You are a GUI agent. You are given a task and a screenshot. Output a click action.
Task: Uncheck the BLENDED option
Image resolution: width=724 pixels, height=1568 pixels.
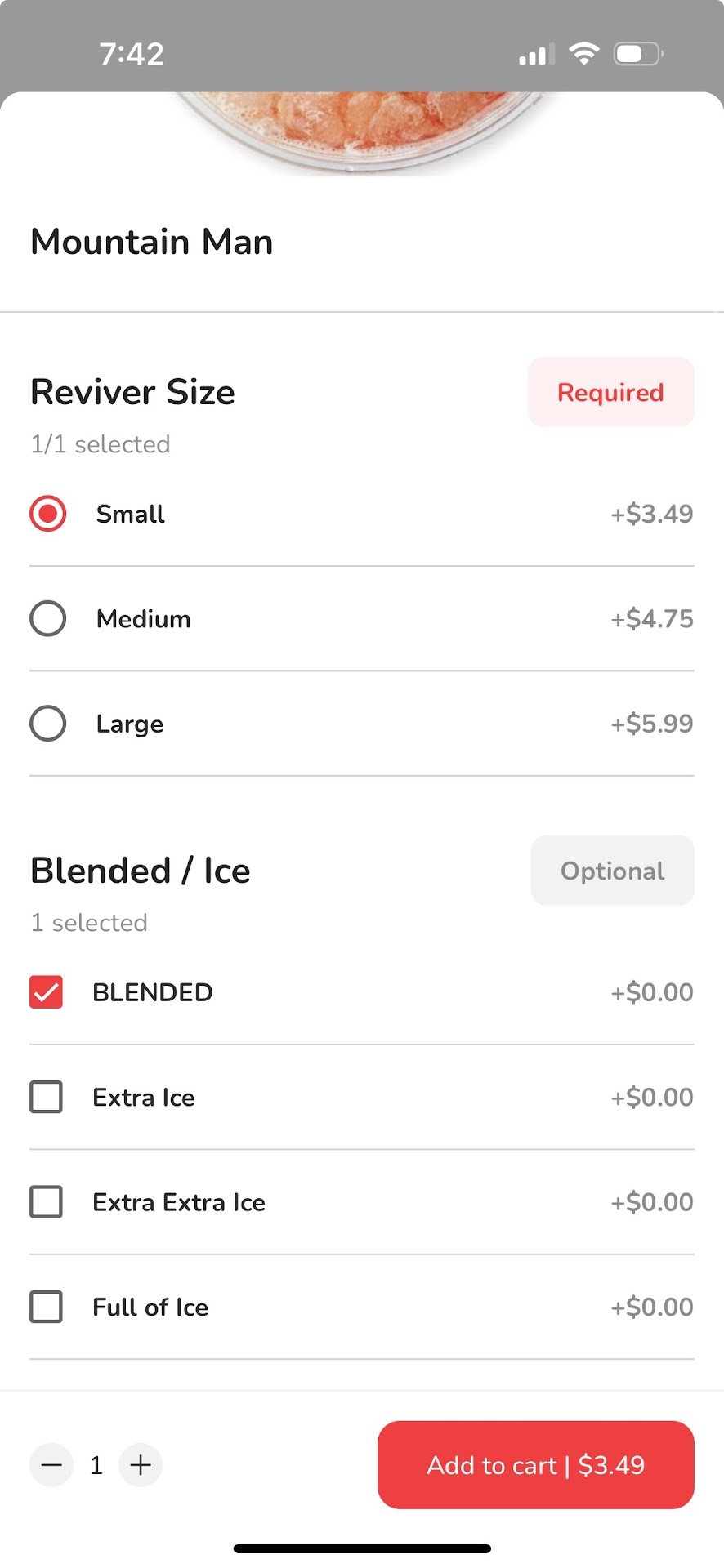coord(47,992)
